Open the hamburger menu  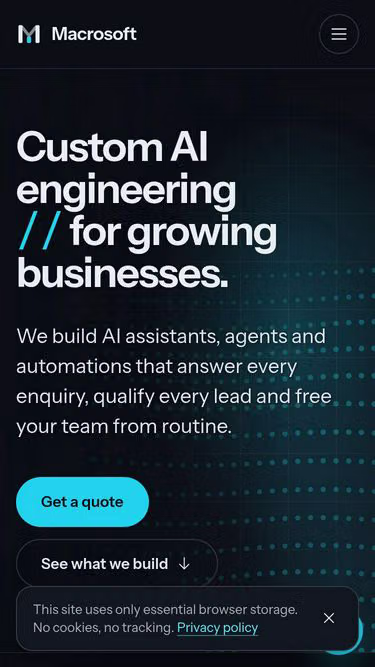[338, 34]
